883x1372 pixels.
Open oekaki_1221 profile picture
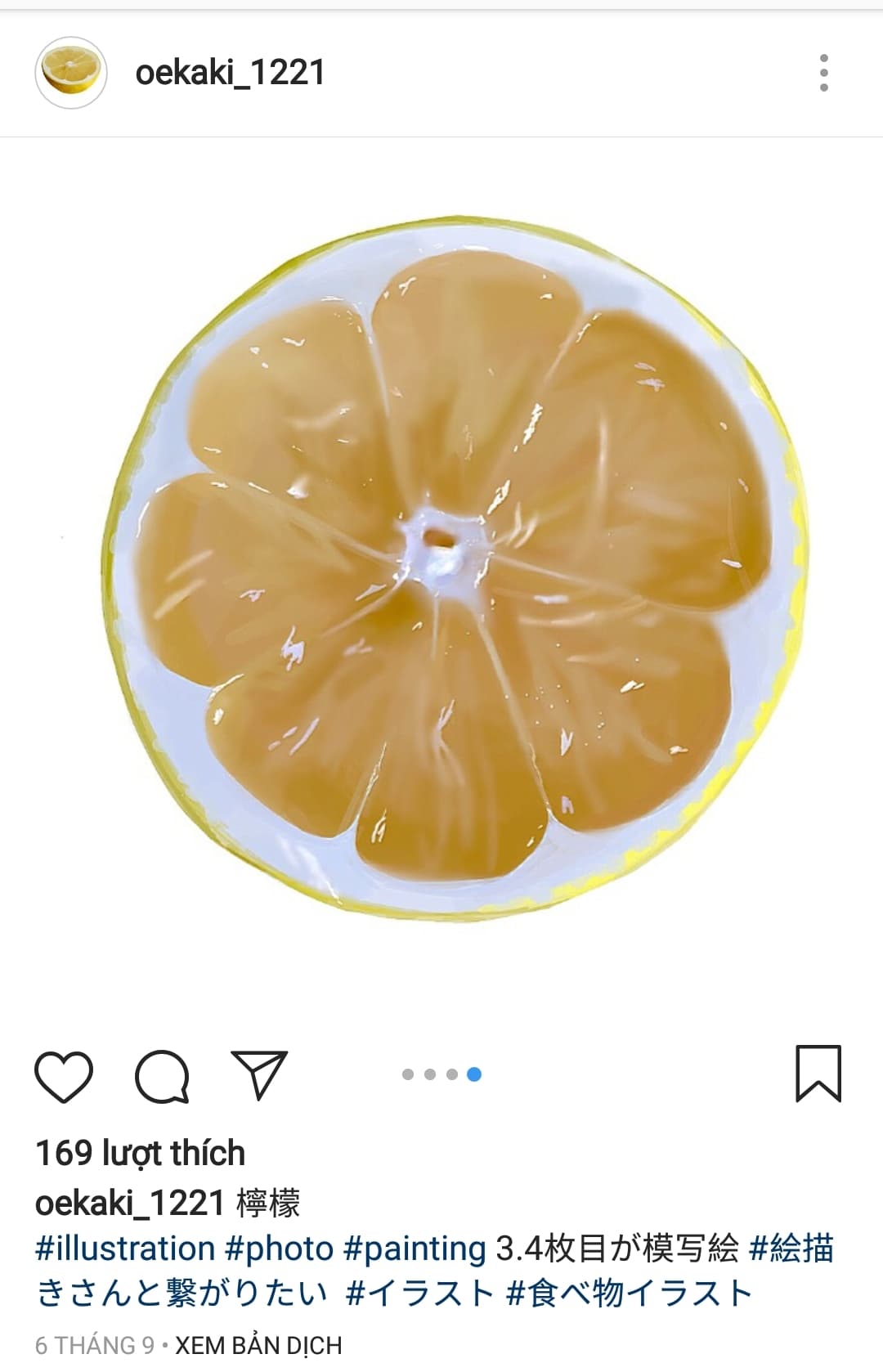pos(71,73)
